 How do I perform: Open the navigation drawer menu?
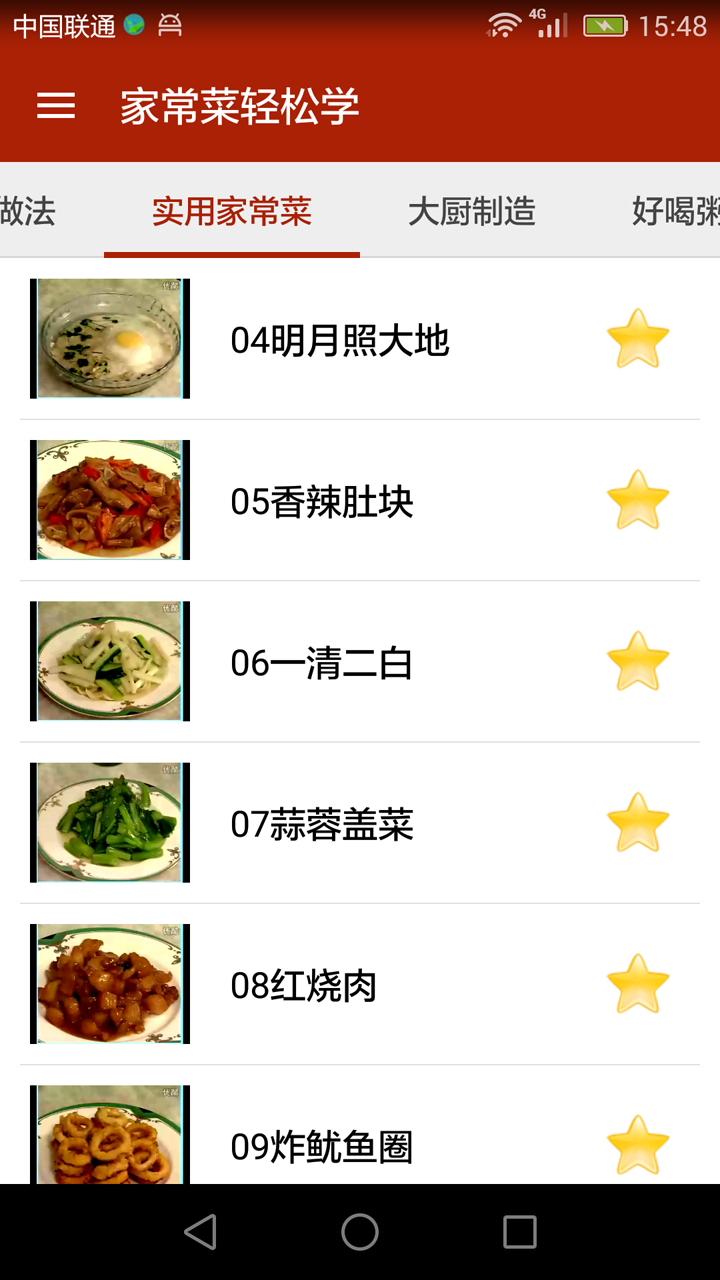[55, 106]
